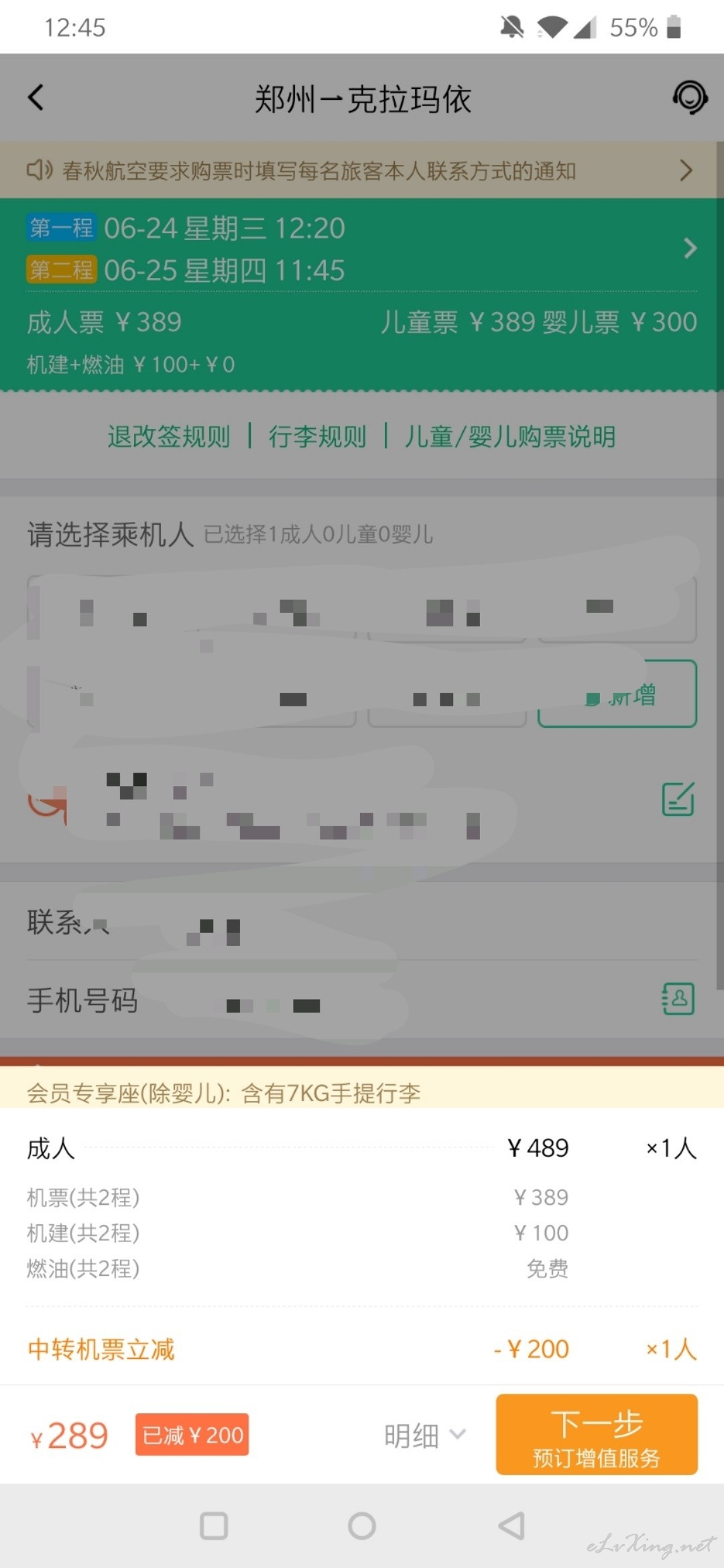Open 行李规则

point(318,436)
